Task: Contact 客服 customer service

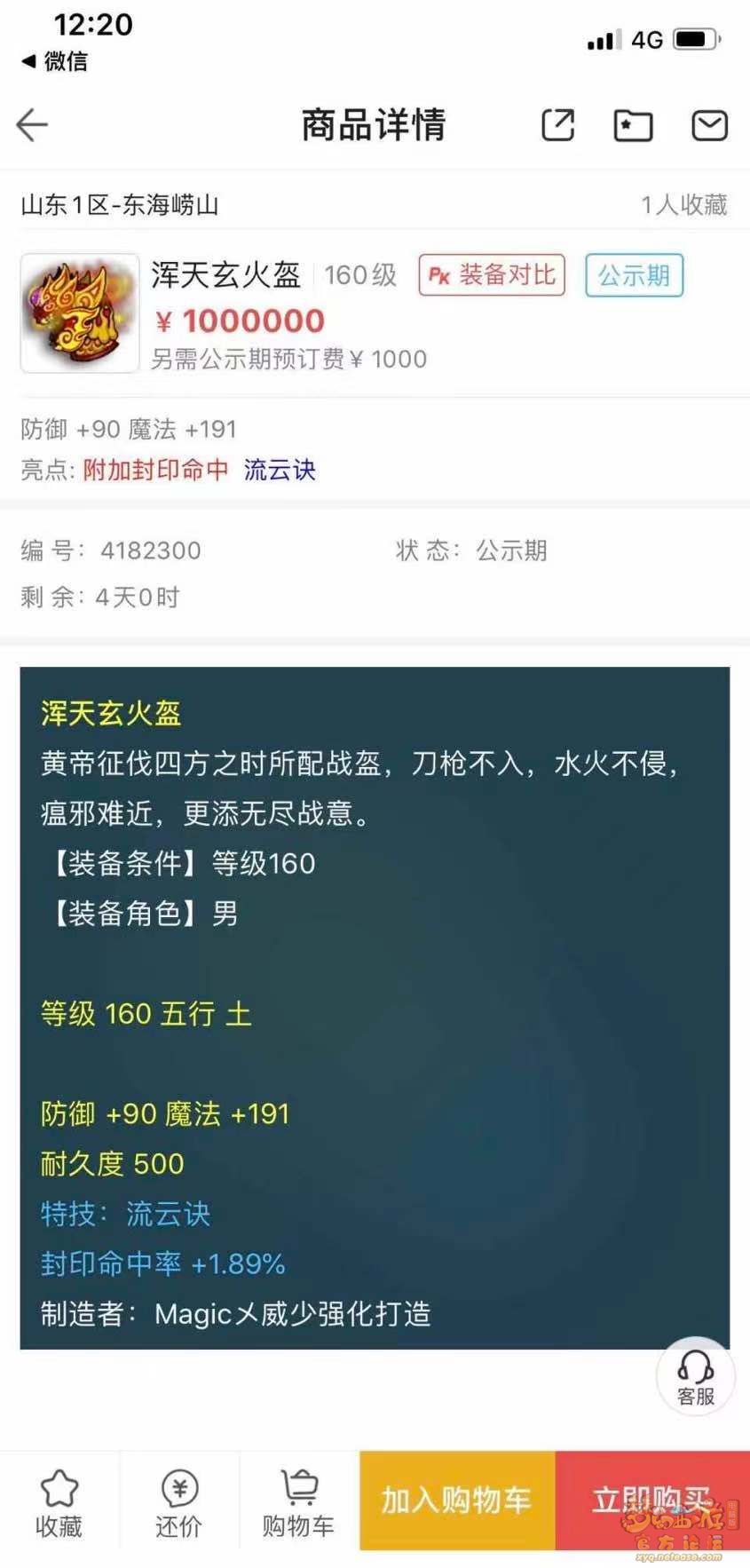Action: click(x=695, y=1375)
